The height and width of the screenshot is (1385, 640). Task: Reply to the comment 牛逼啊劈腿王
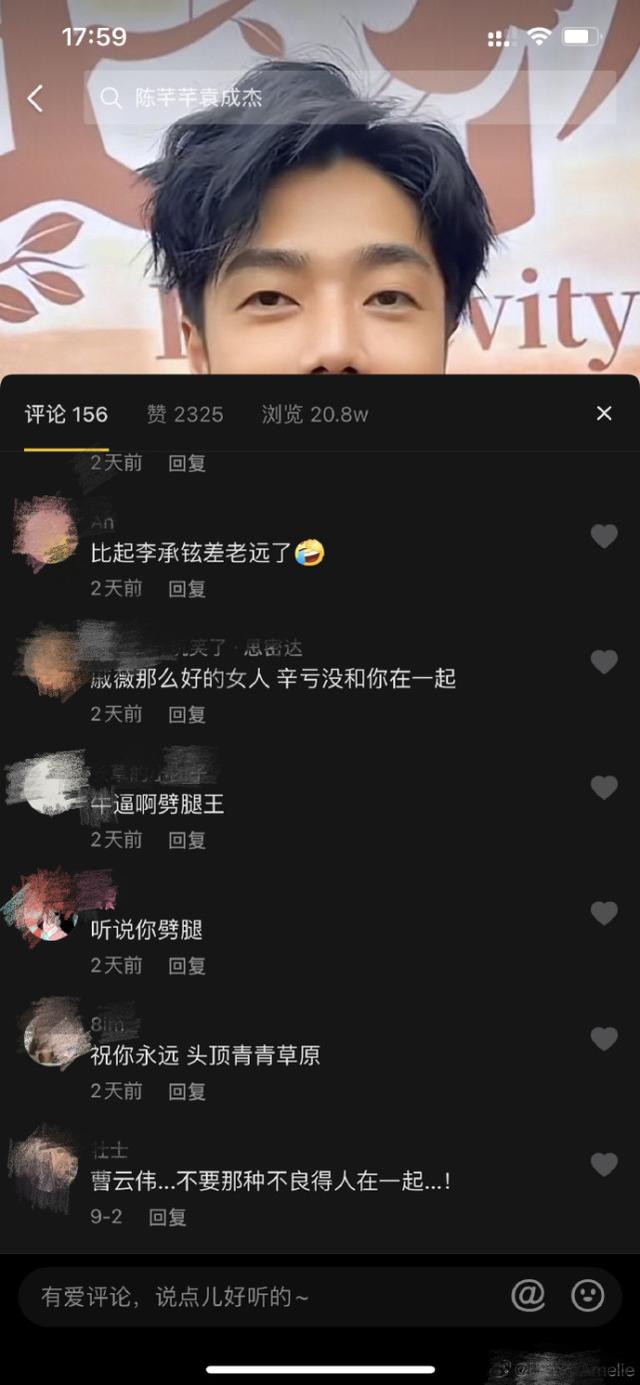coord(187,840)
